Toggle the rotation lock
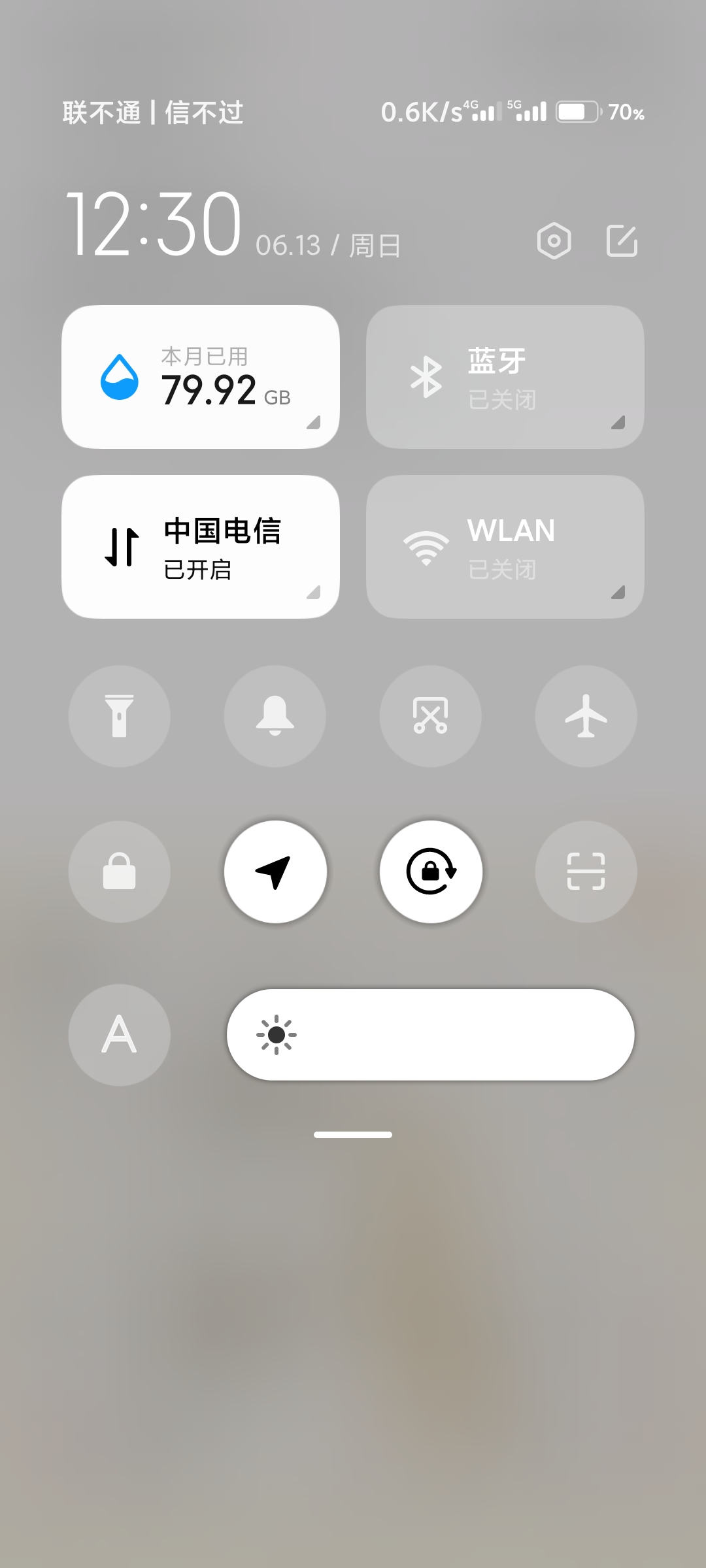 [431, 872]
